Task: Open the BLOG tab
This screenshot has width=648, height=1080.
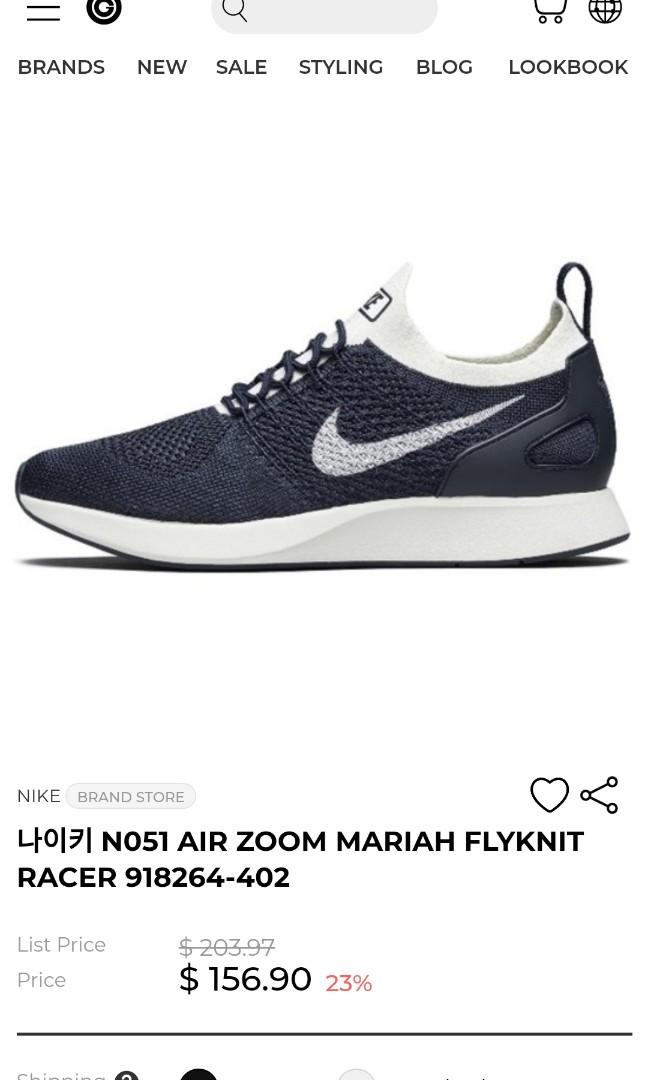Action: pyautogui.click(x=444, y=67)
